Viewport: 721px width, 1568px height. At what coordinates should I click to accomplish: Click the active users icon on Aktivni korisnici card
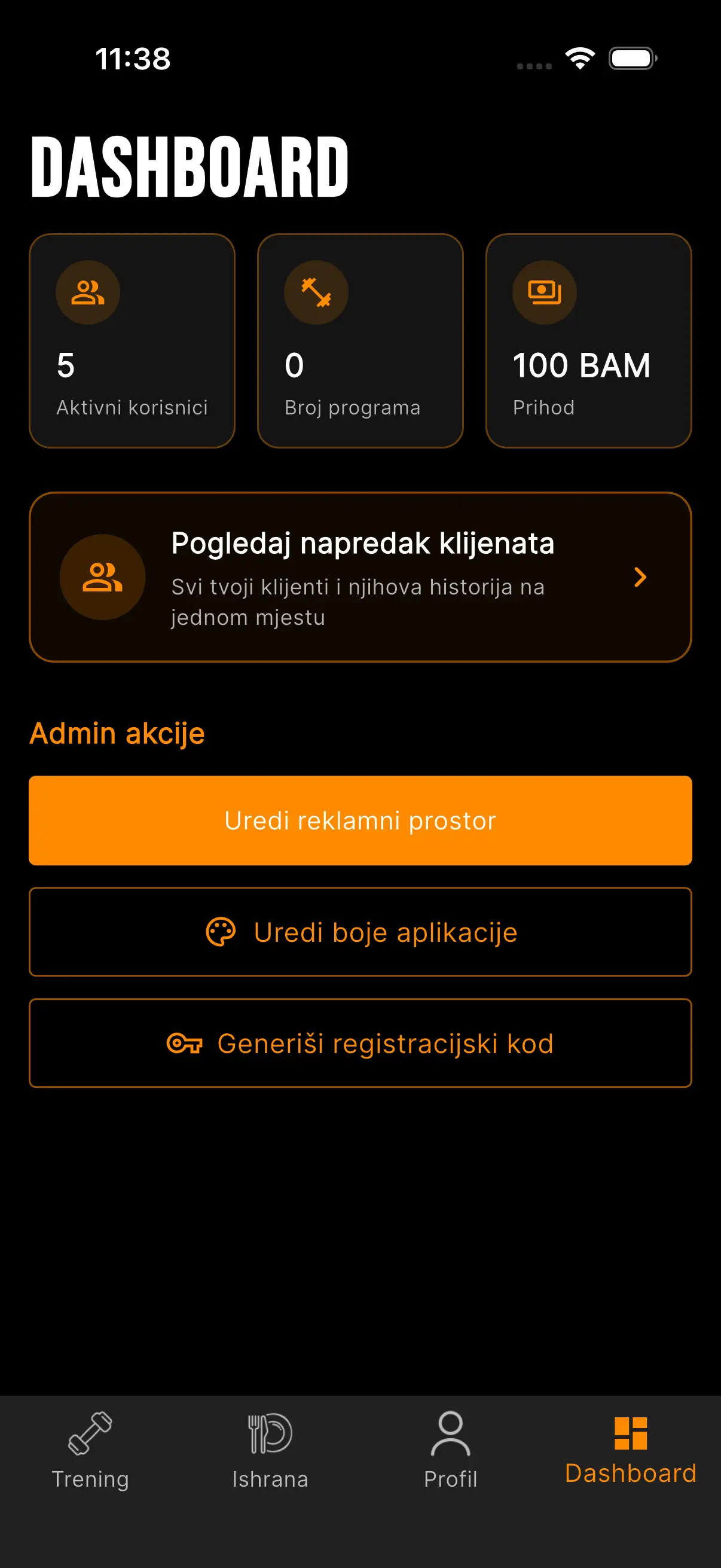click(88, 292)
